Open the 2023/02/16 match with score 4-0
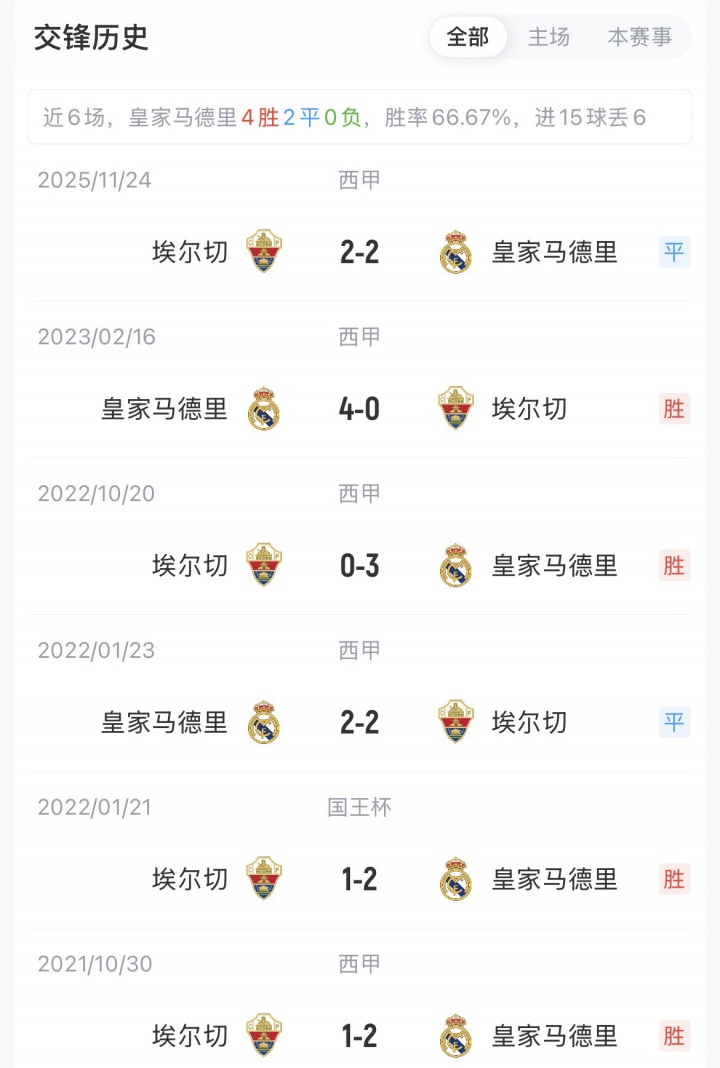The width and height of the screenshot is (720, 1068). [x=360, y=409]
